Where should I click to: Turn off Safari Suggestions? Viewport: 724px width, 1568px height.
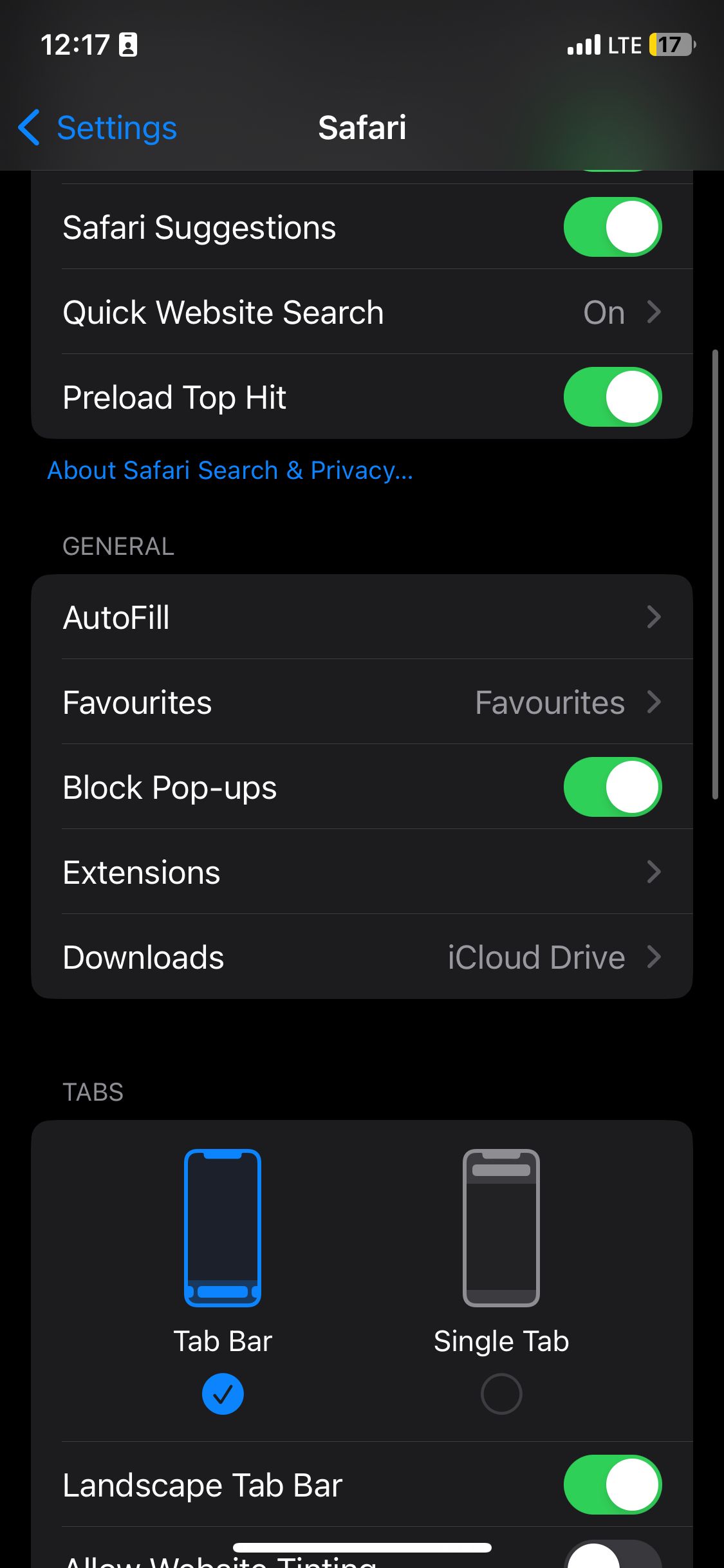click(x=612, y=227)
